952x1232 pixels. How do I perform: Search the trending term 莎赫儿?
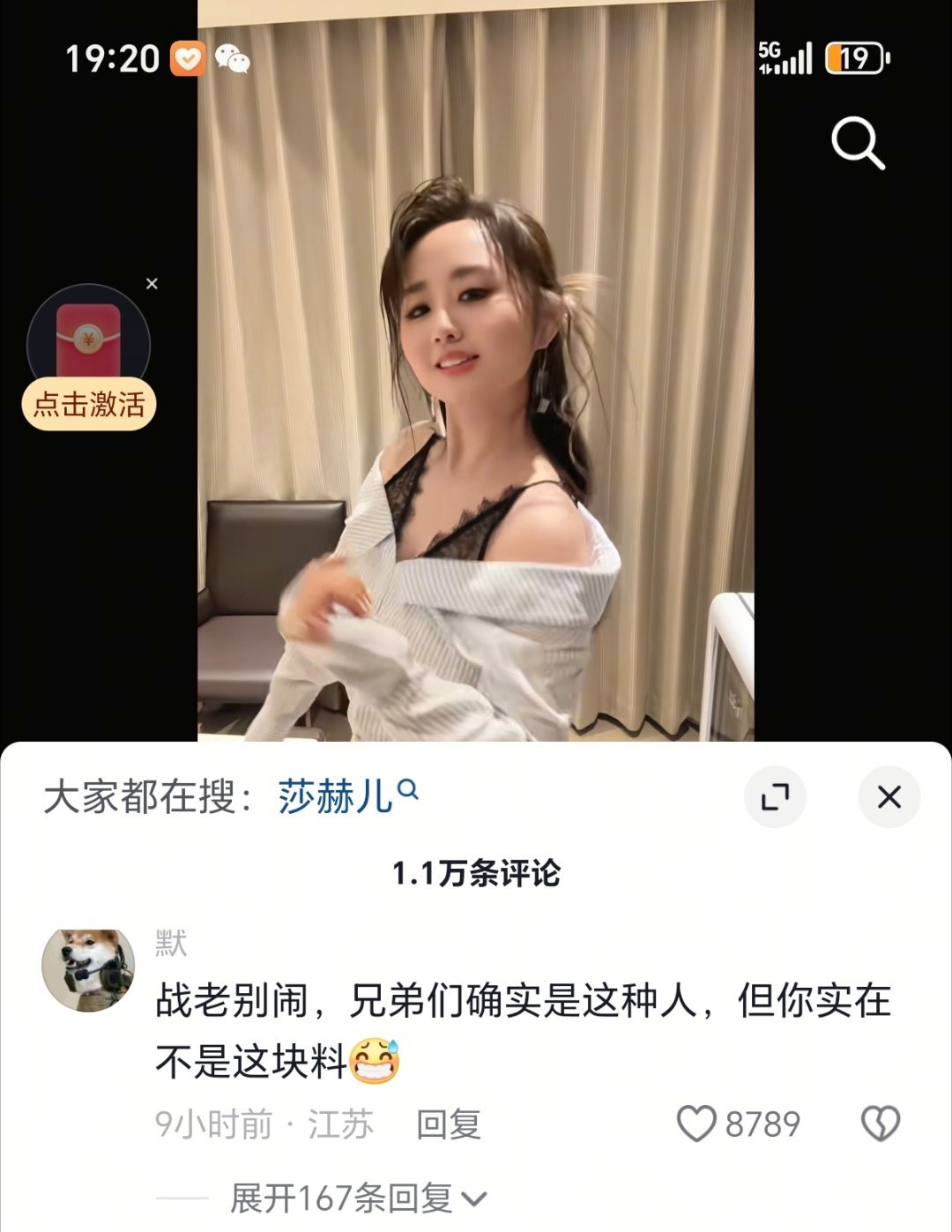pyautogui.click(x=347, y=796)
